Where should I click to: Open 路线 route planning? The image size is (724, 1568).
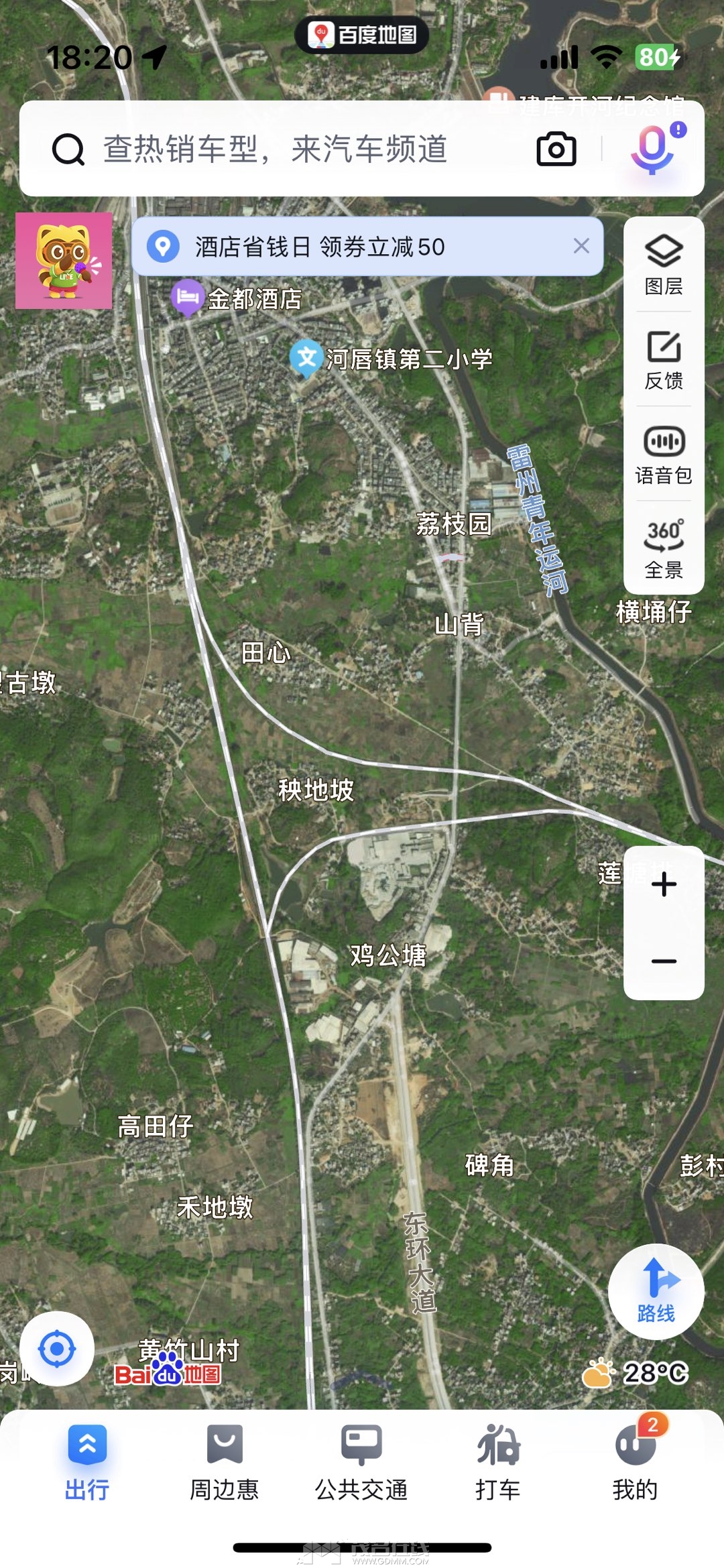[656, 1291]
